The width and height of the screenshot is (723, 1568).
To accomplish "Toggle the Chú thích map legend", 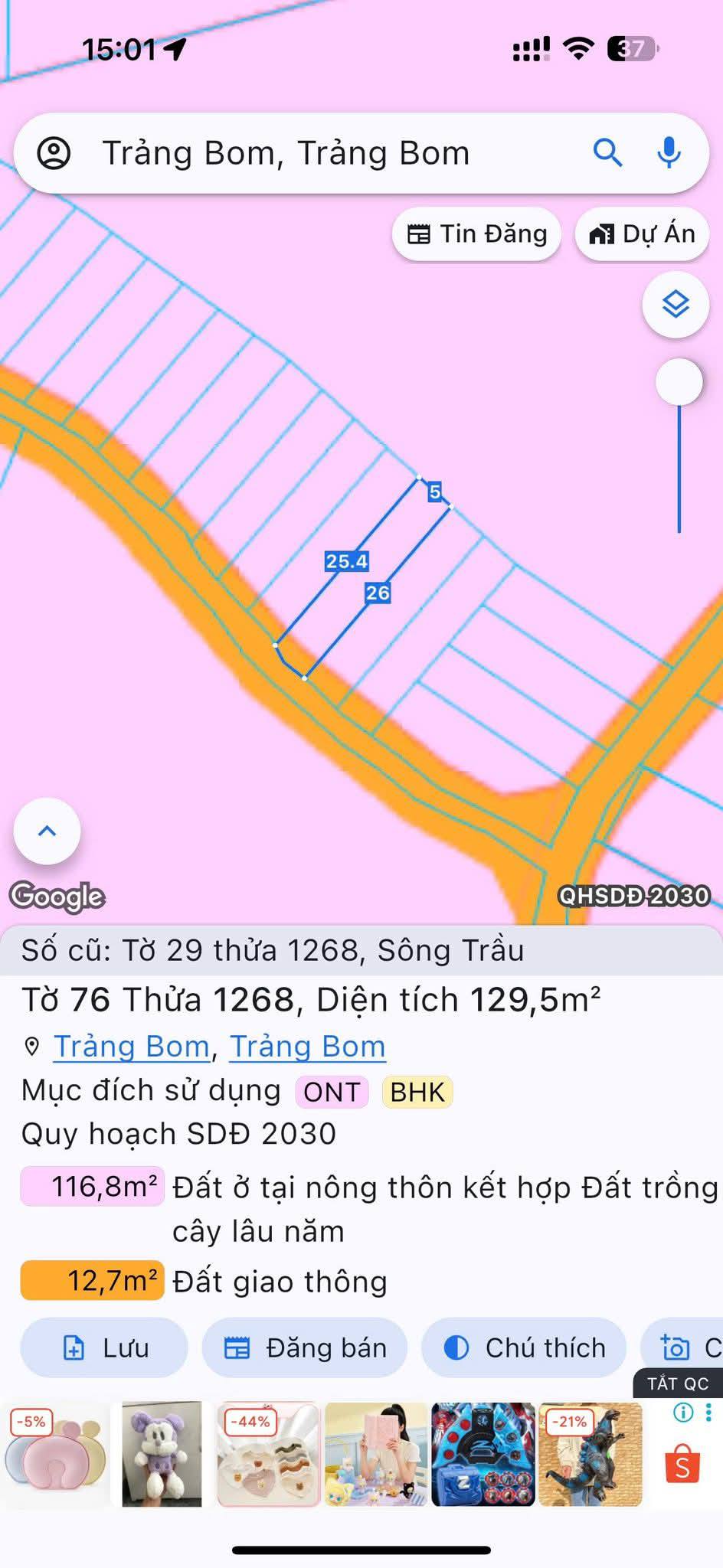I will [524, 1347].
